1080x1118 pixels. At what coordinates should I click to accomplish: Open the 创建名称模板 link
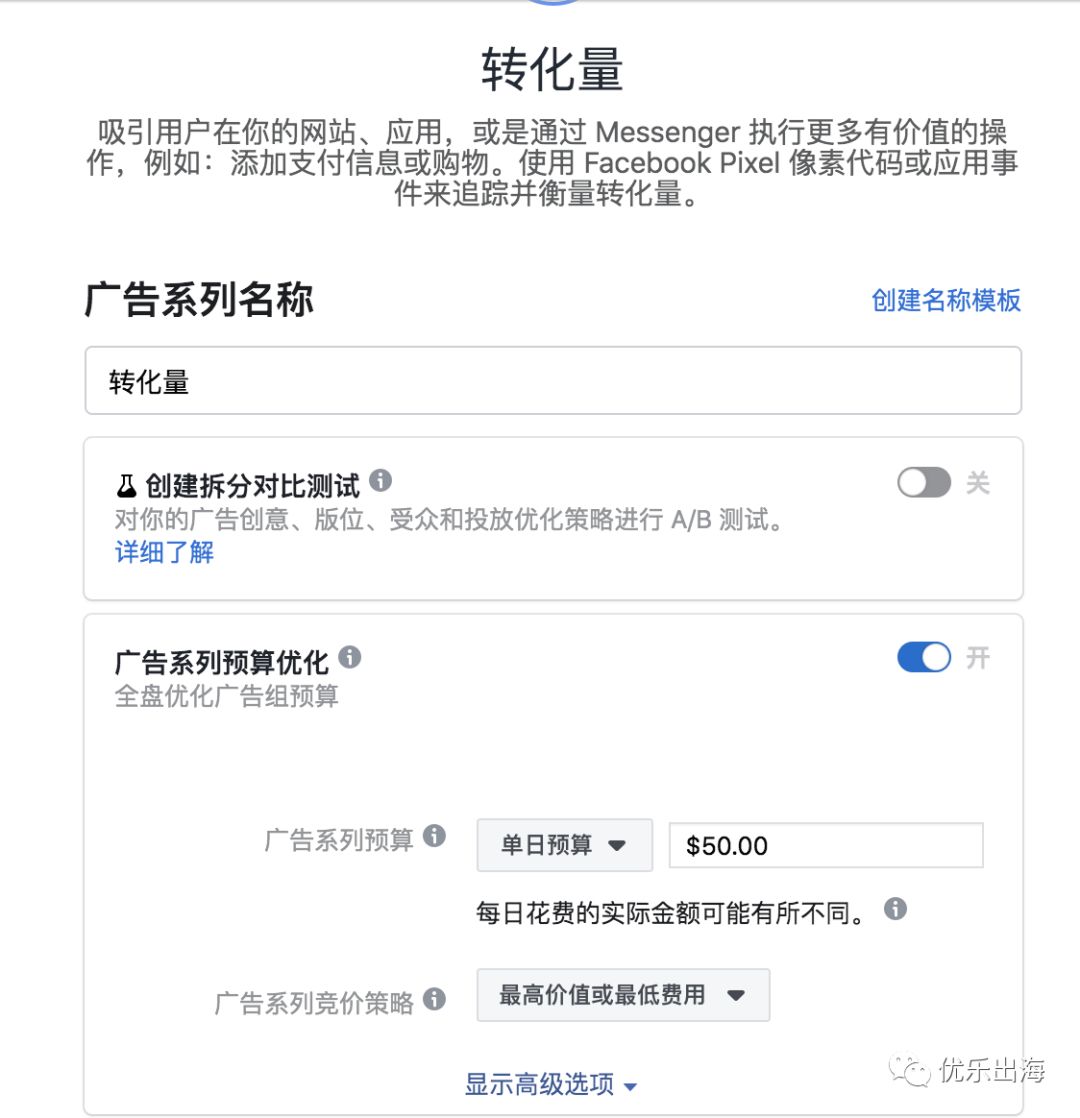coord(946,300)
